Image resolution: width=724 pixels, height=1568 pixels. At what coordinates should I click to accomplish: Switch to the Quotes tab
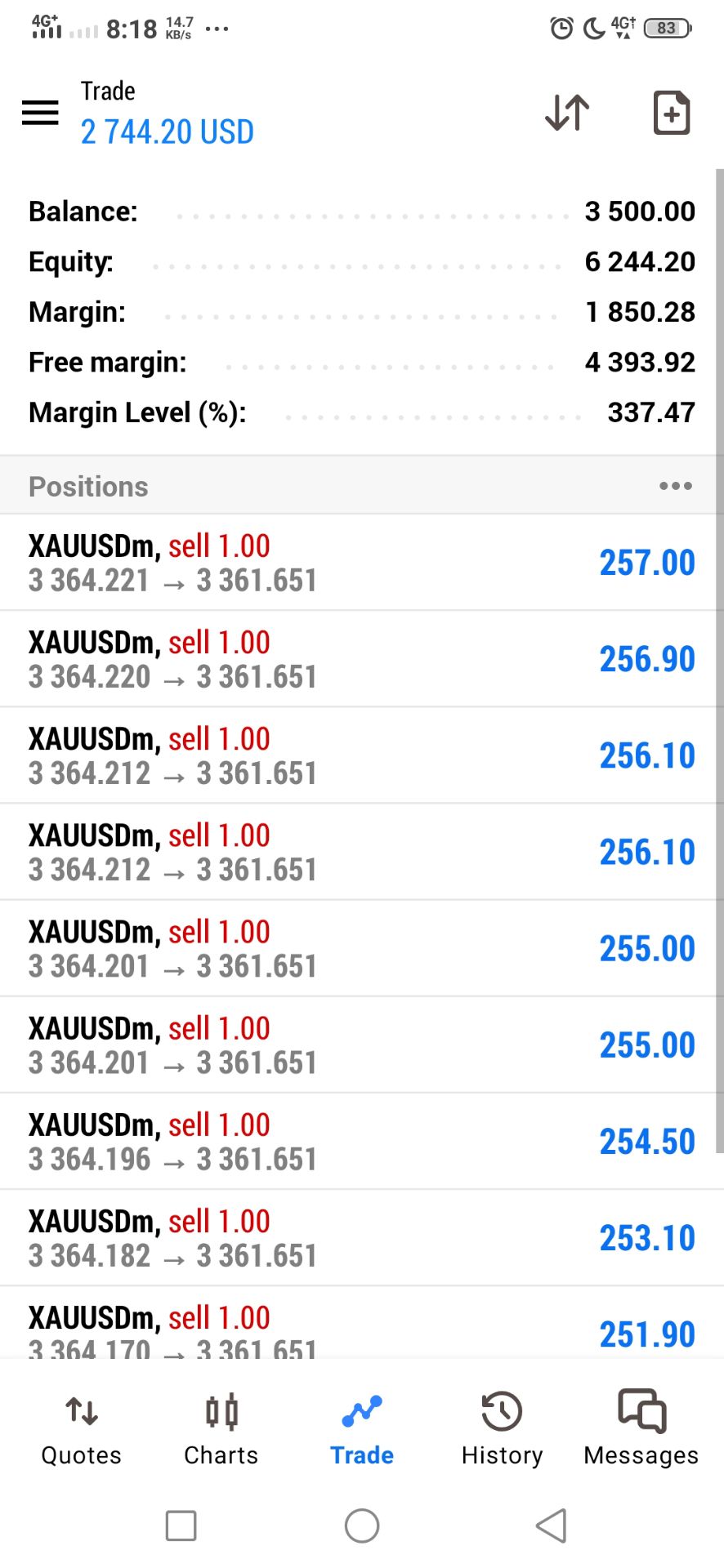[82, 1429]
